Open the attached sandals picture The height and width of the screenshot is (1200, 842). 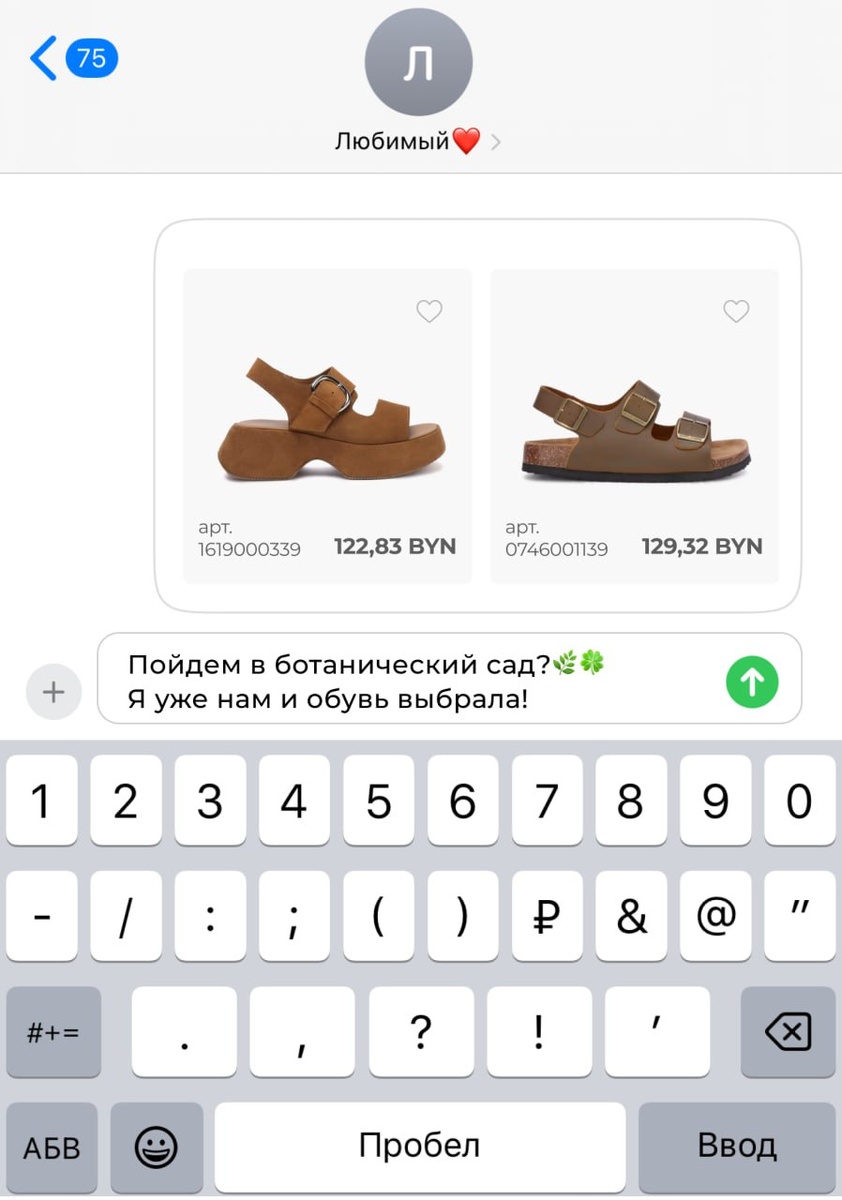tap(478, 415)
